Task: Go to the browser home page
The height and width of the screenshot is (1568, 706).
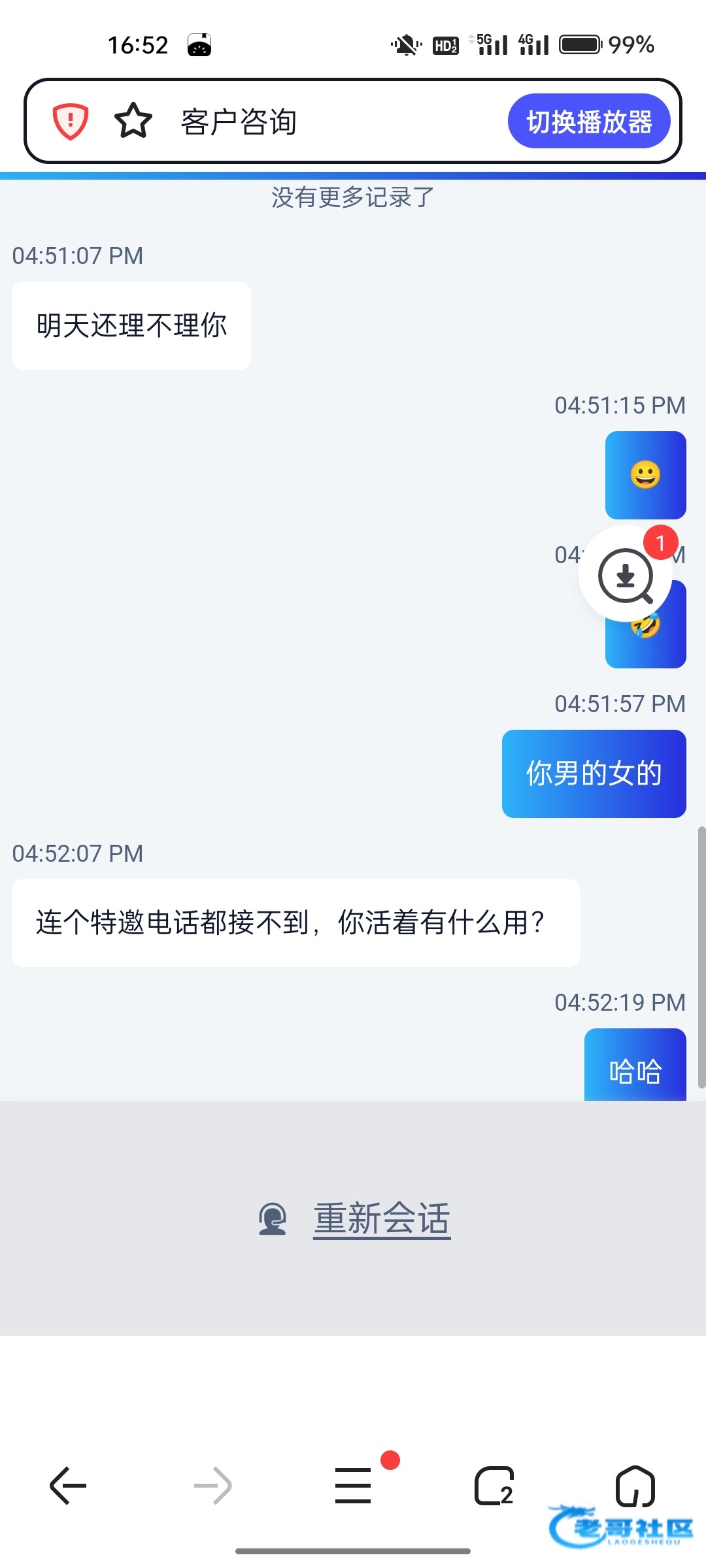Action: point(635,1486)
